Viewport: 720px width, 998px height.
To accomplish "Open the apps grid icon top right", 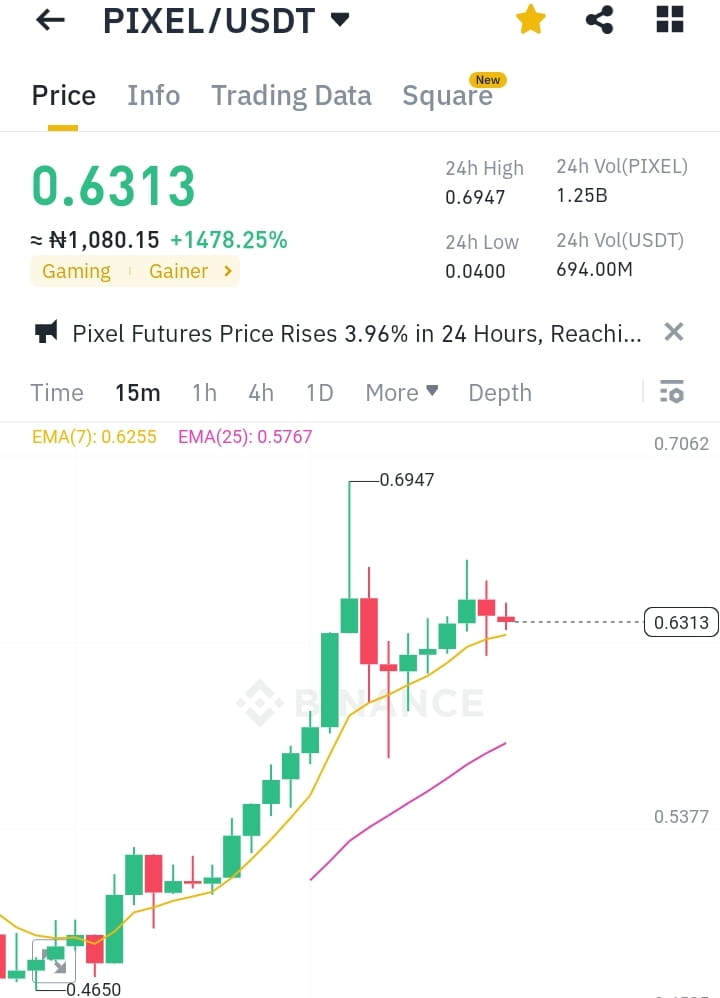I will pyautogui.click(x=668, y=20).
